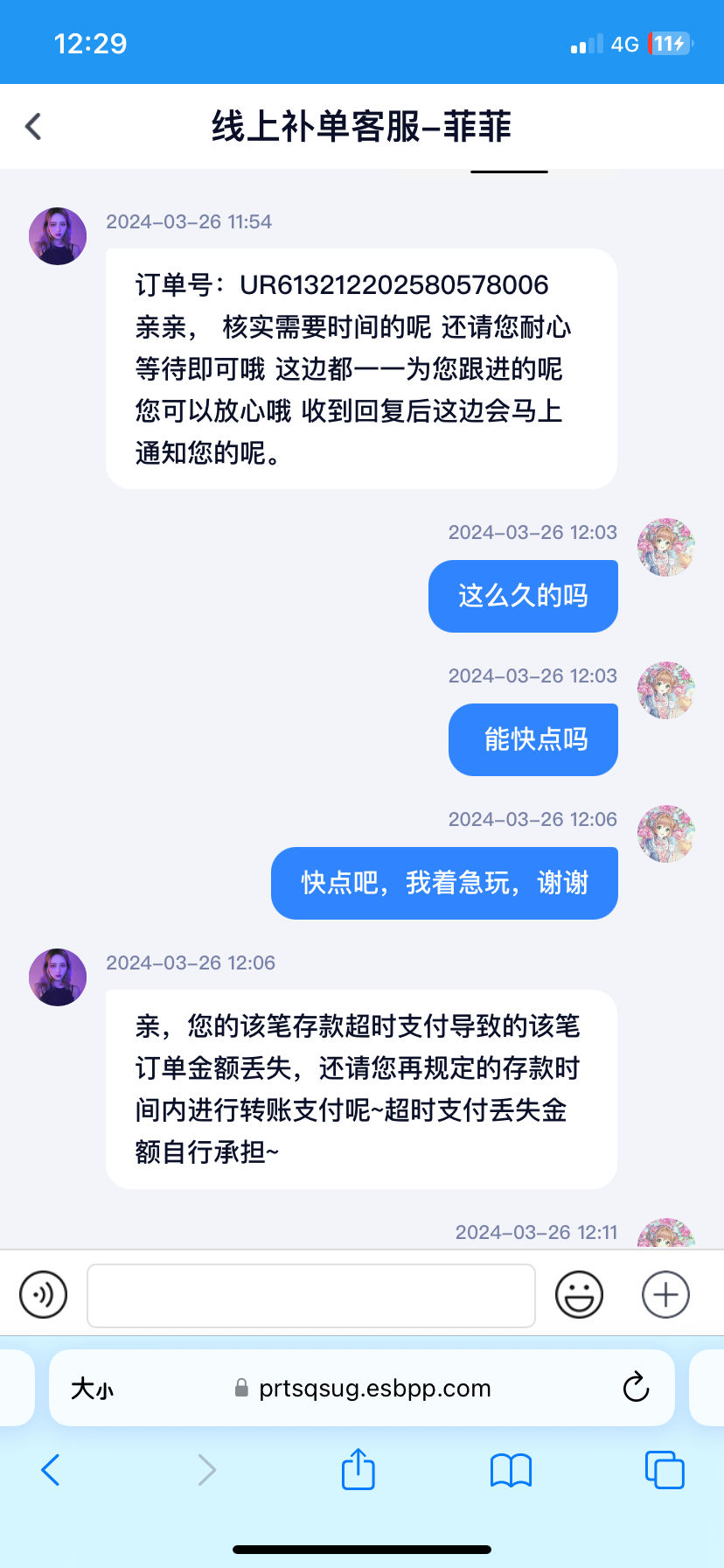Screen dimensions: 724x1568
Task: Tap the padlock icon in the address bar
Action: [239, 1388]
